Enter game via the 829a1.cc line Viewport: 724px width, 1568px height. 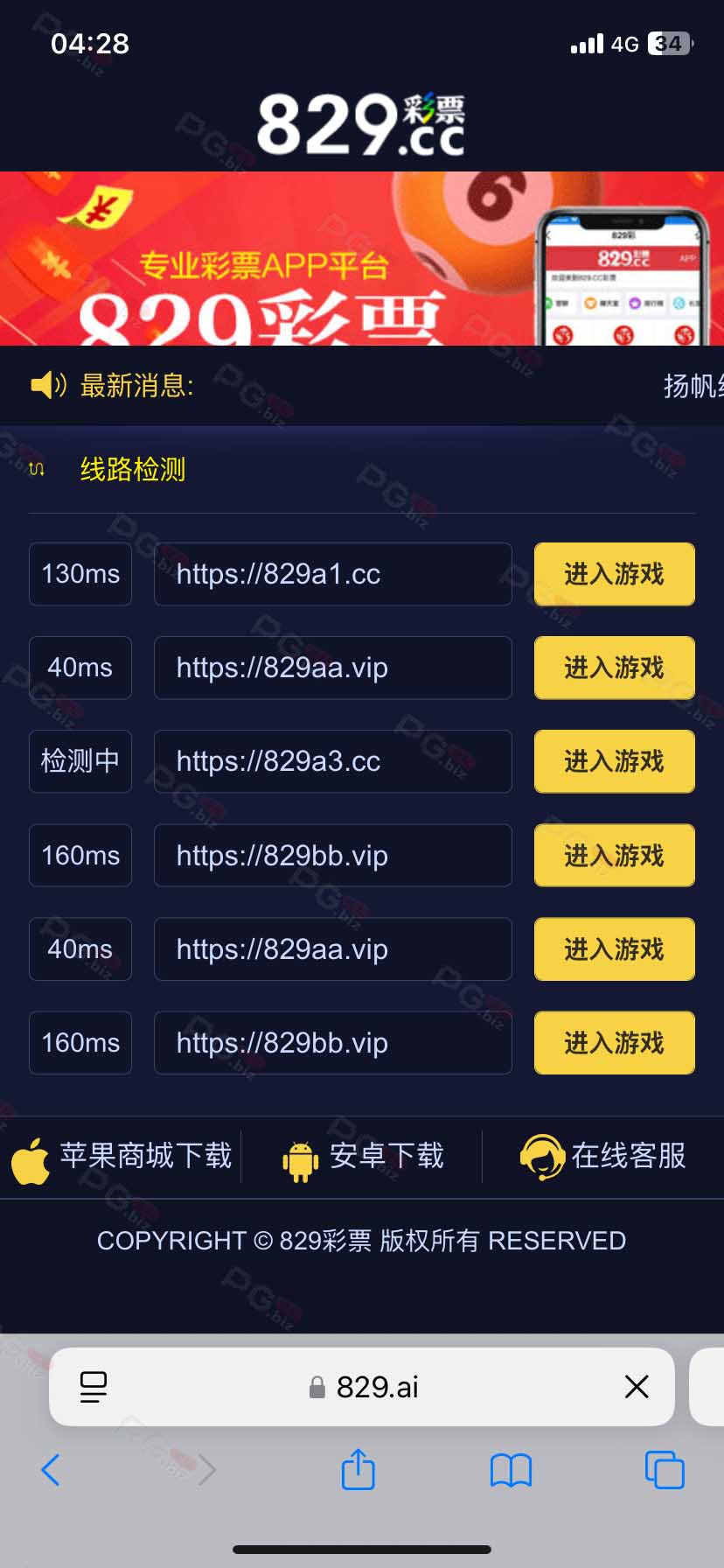(614, 574)
